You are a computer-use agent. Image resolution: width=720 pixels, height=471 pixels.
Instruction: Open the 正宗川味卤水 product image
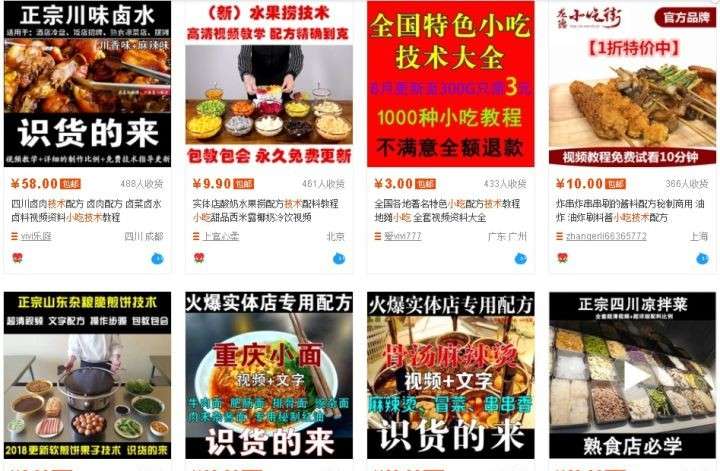pos(87,84)
